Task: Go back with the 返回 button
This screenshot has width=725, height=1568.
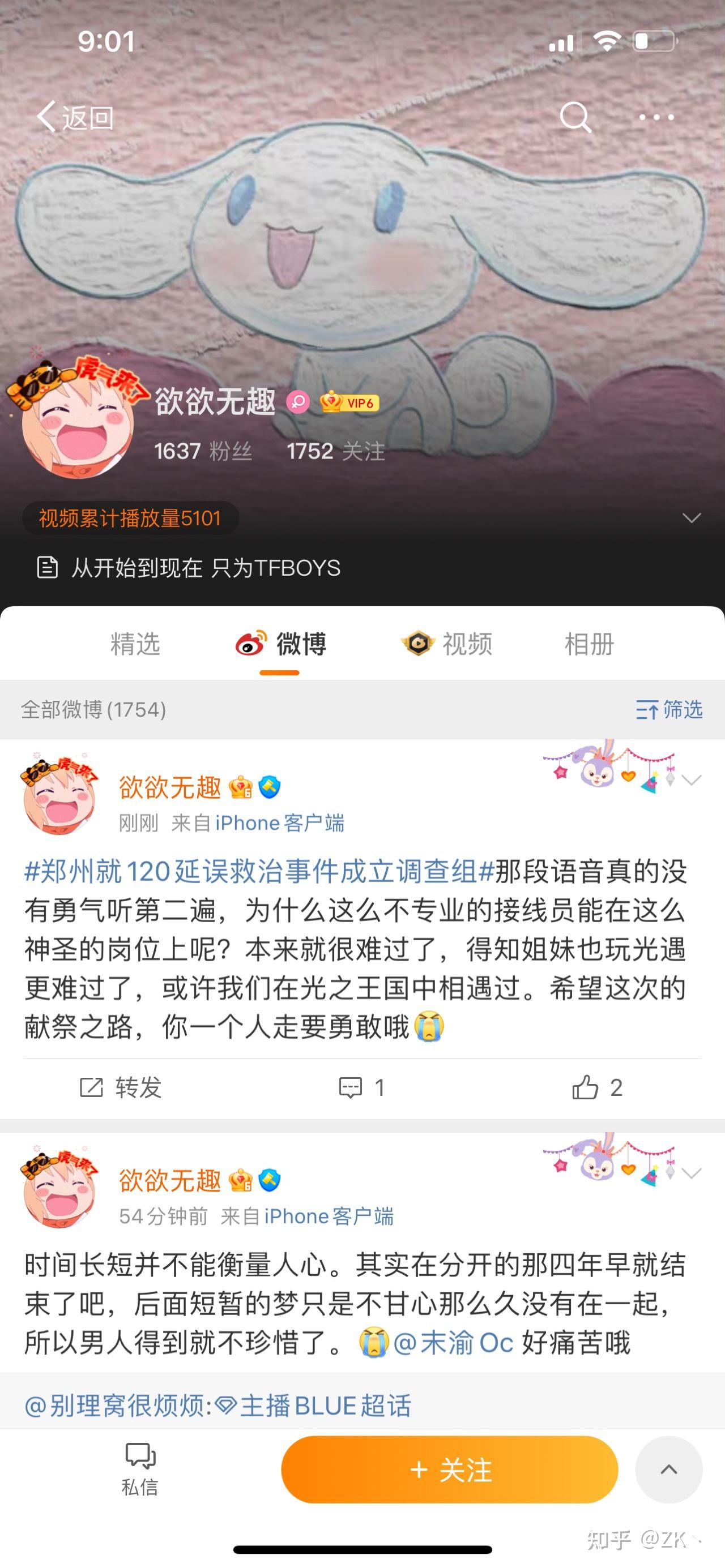Action: (75, 117)
